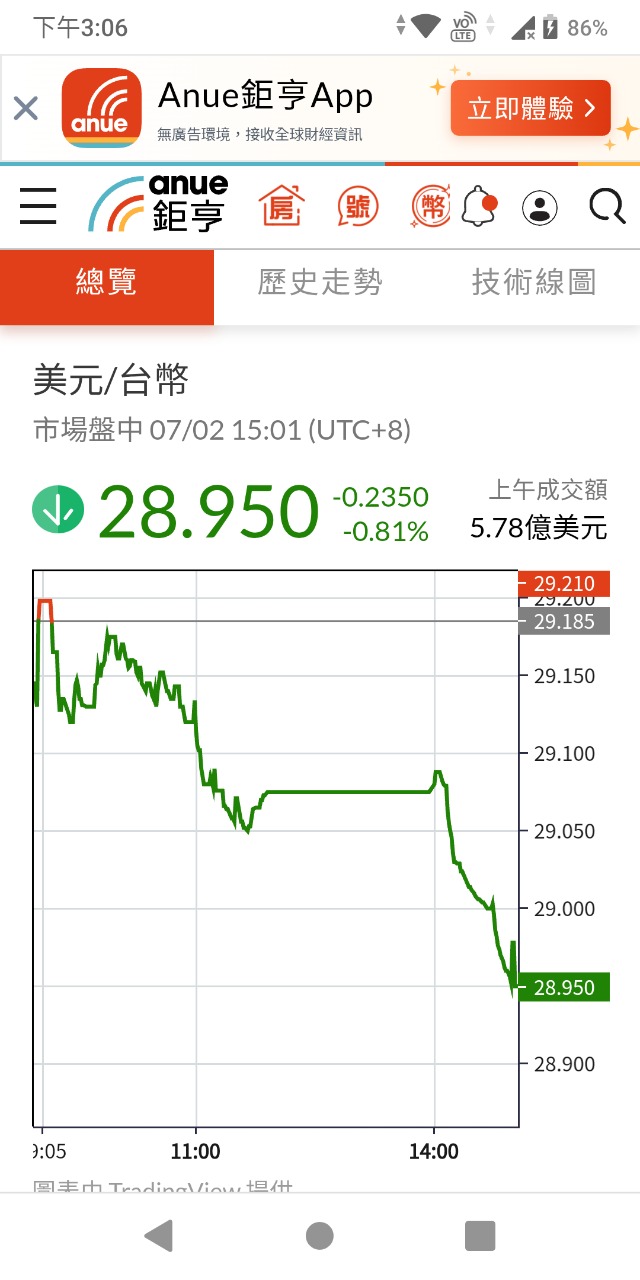
Task: Switch to the 歷史走勢 tab
Action: point(320,283)
